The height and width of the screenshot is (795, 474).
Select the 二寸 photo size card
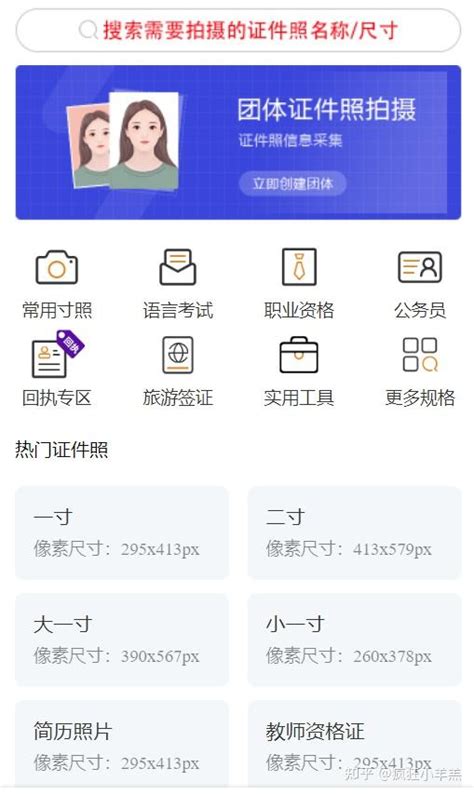point(354,532)
